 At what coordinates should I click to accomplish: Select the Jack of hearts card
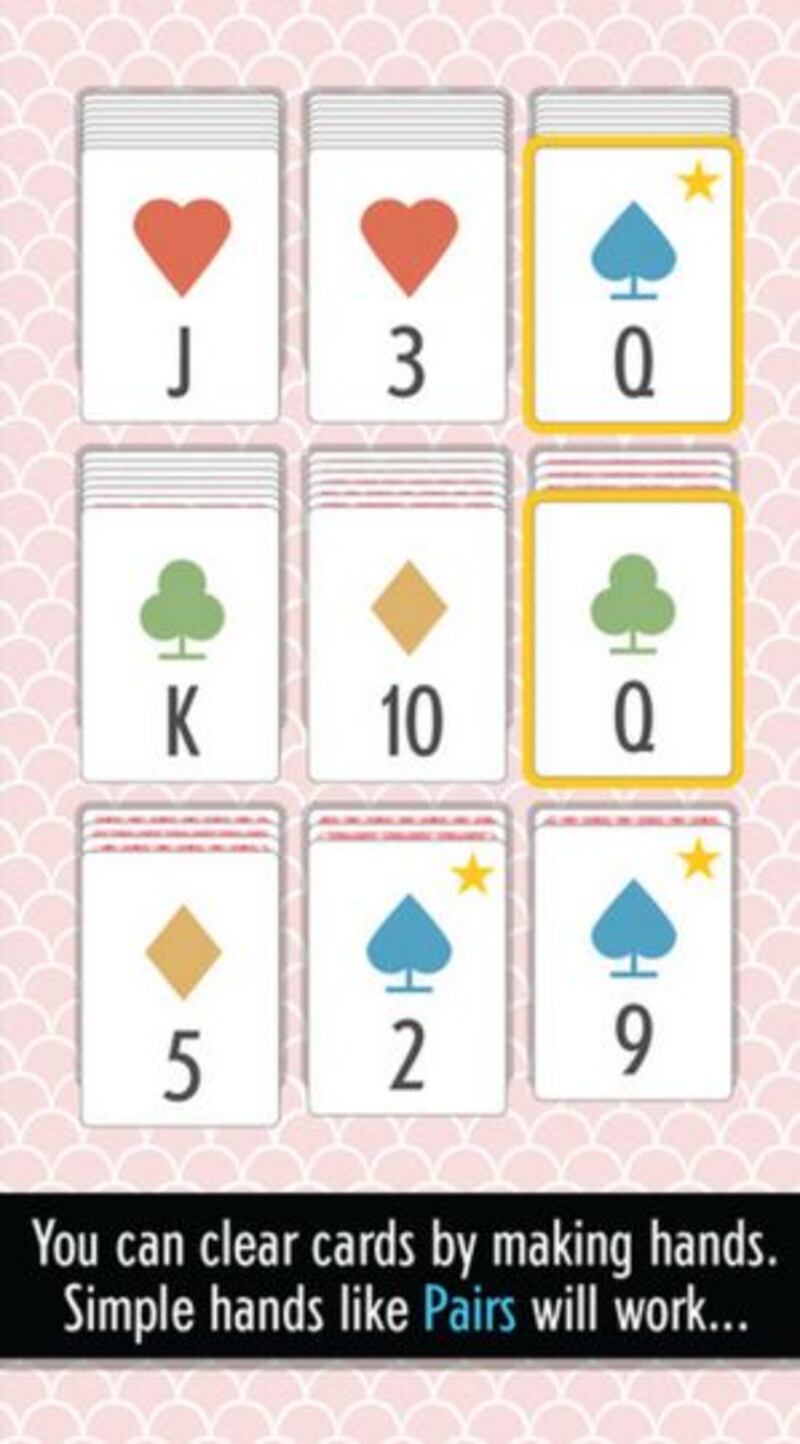pyautogui.click(x=181, y=285)
